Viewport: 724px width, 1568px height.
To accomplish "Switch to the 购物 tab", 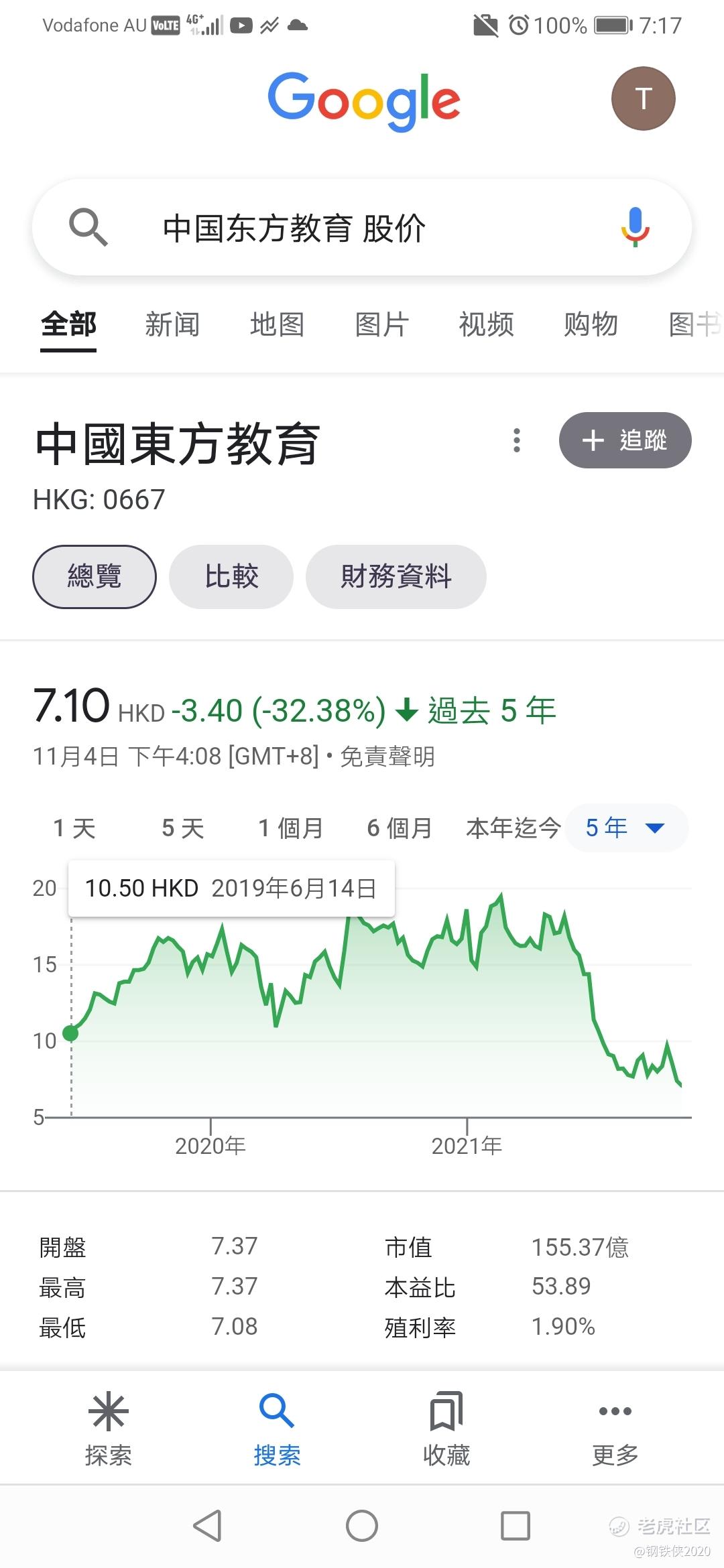I will (x=591, y=325).
